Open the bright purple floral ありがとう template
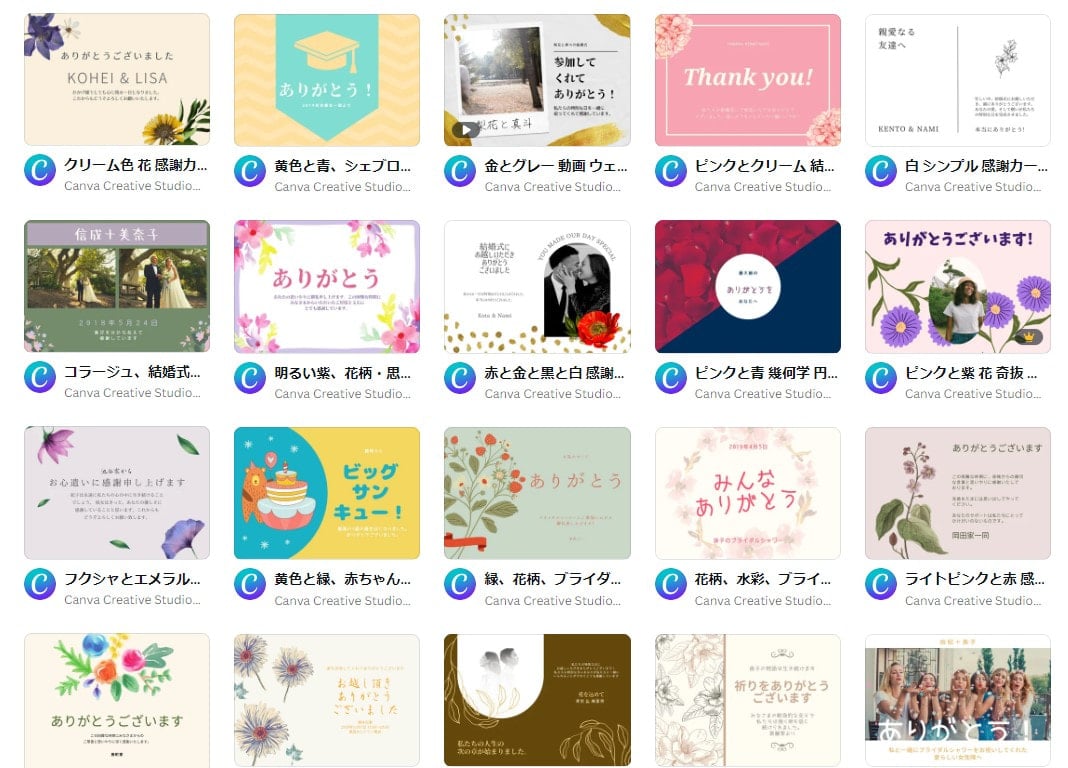The width and height of the screenshot is (1068, 768). tap(327, 286)
